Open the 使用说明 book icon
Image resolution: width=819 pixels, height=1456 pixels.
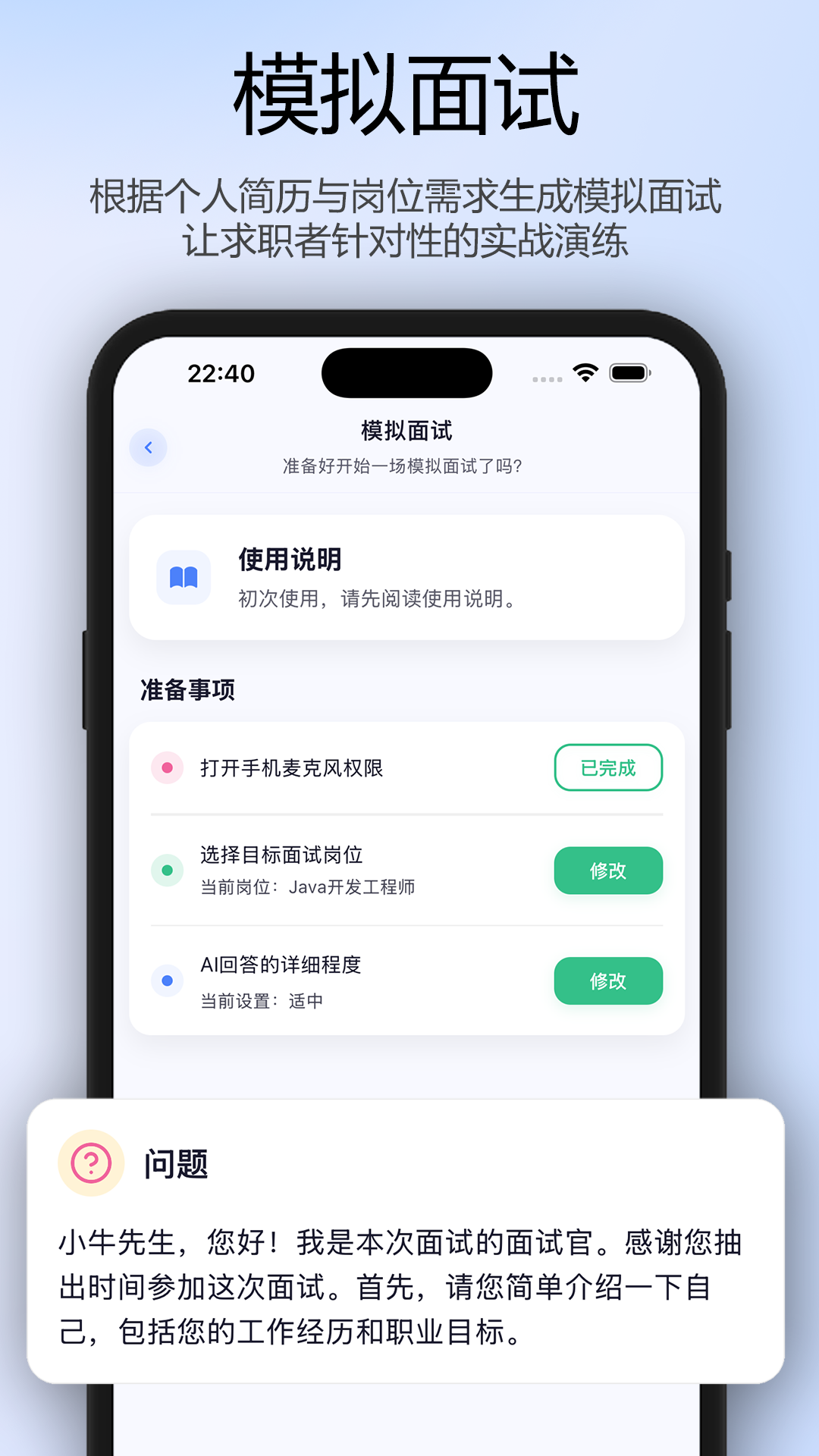click(184, 576)
